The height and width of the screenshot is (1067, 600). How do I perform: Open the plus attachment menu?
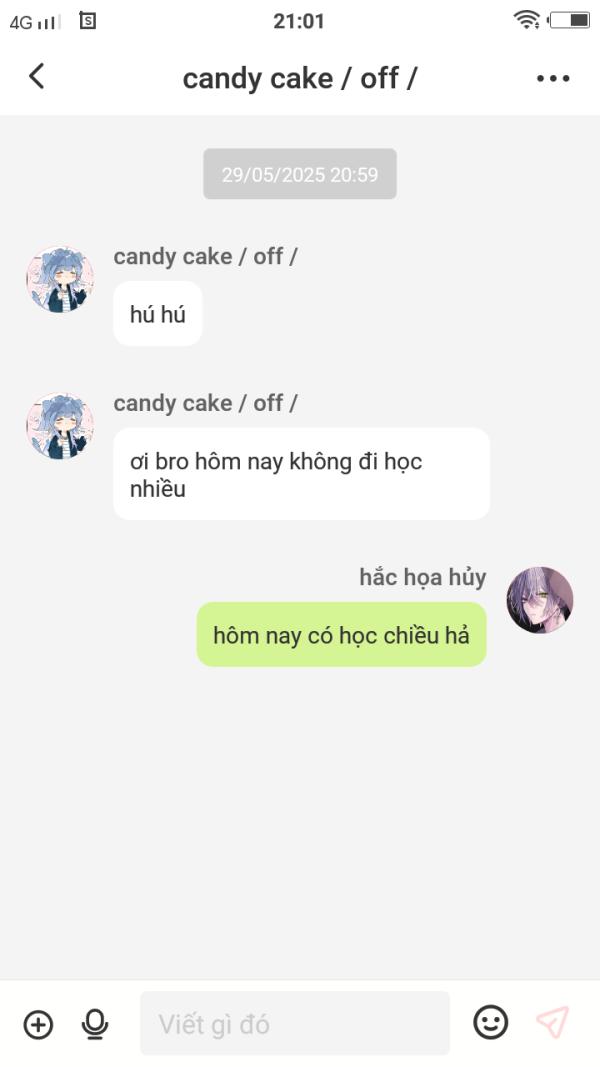(x=38, y=1023)
